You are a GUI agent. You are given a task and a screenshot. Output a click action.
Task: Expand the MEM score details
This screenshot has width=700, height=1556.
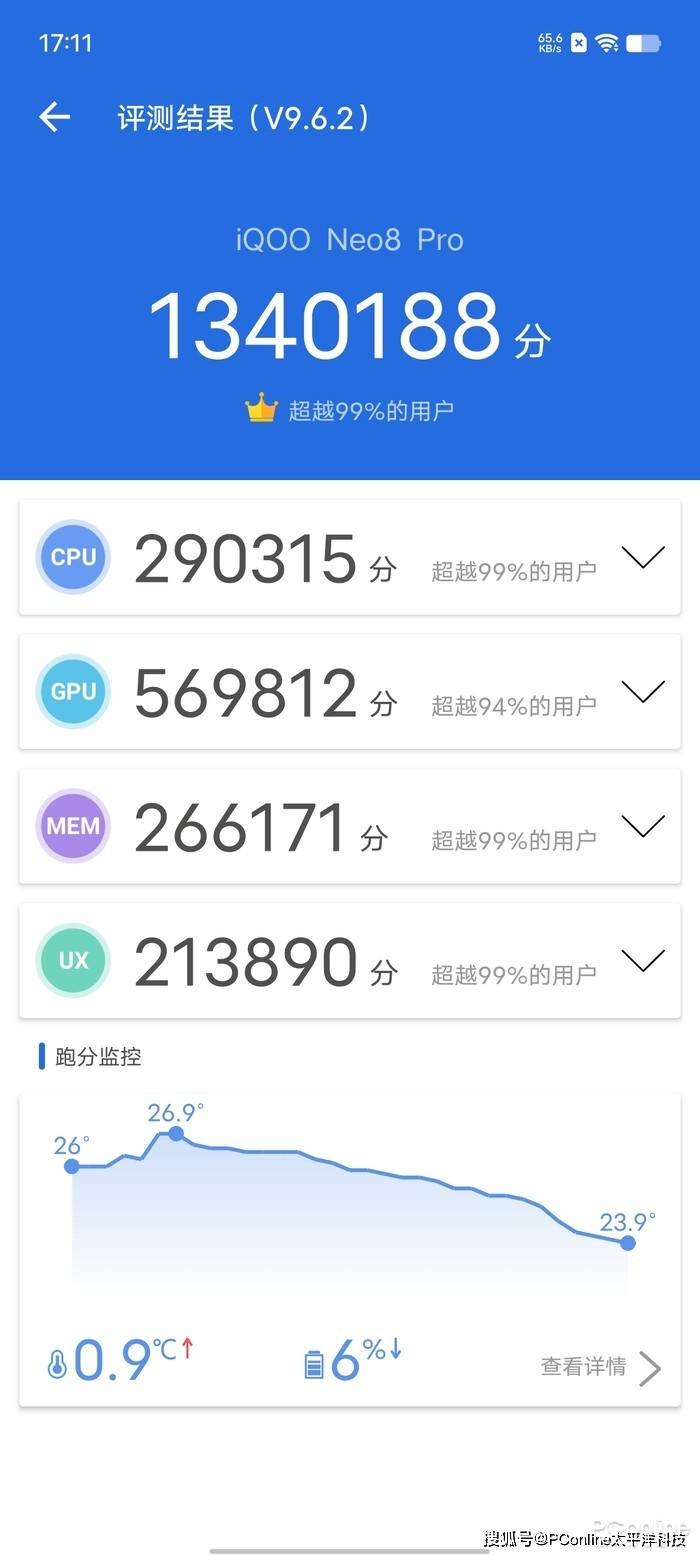click(x=642, y=826)
